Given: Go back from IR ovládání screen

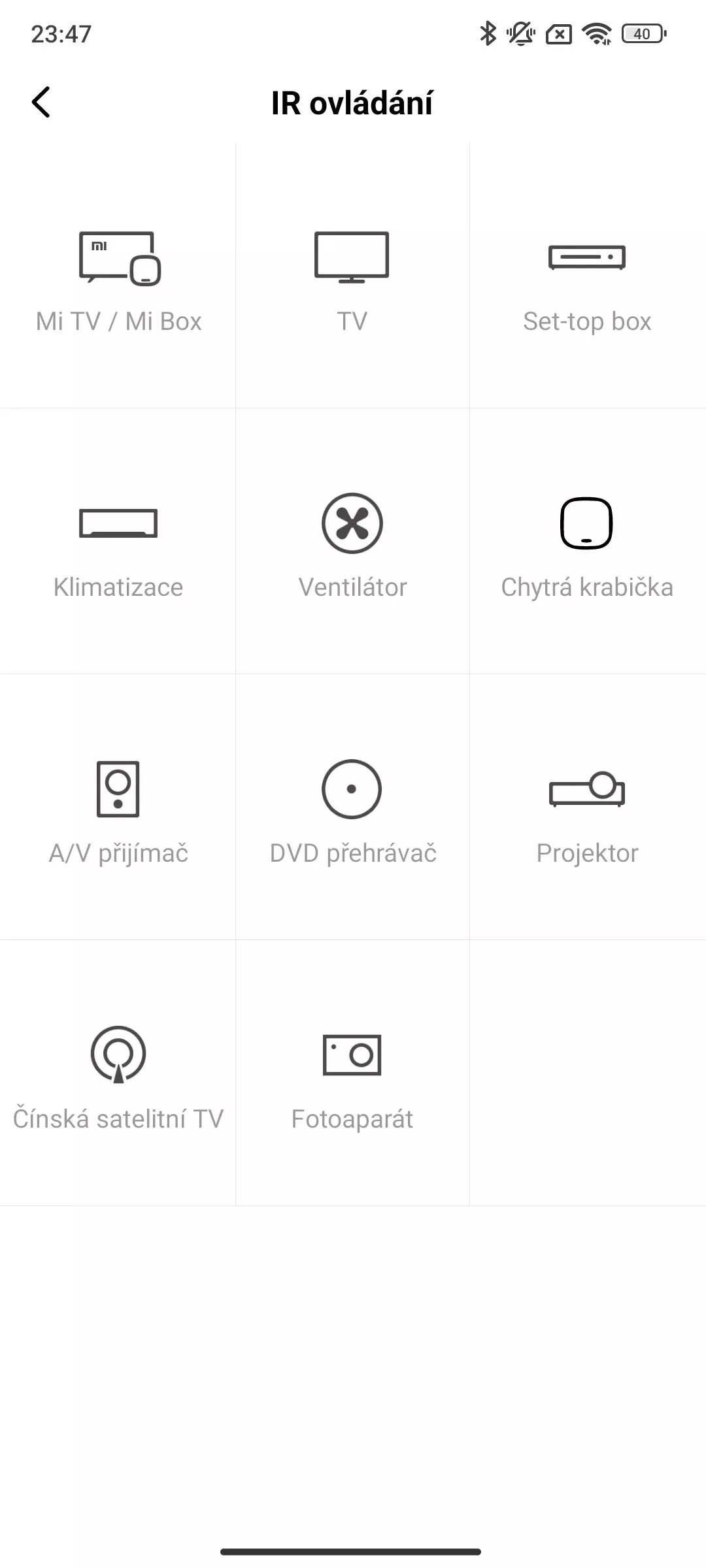Looking at the screenshot, I should pos(41,103).
